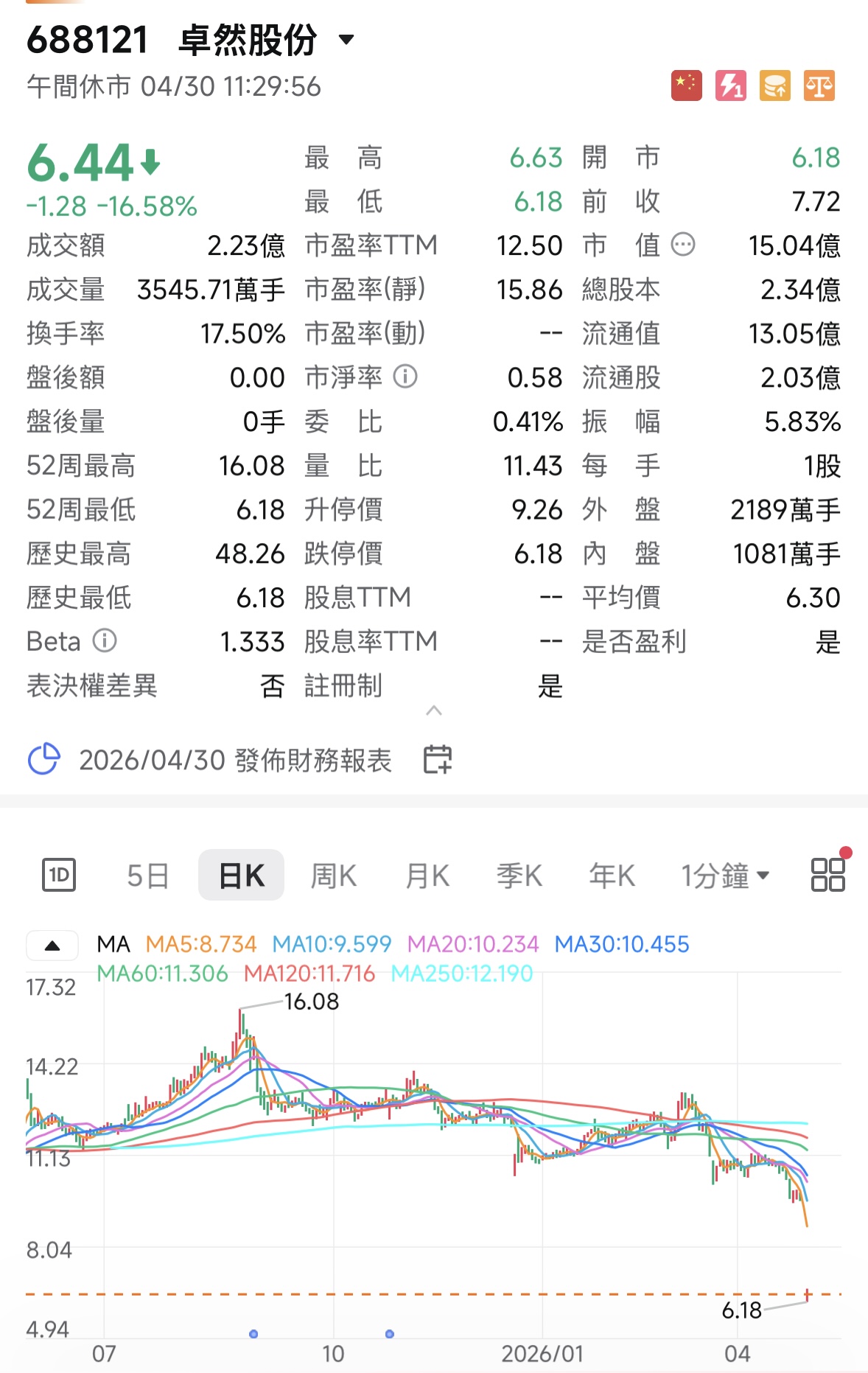Collapse stock details with the chevron arrow
This screenshot has height=1373, width=868.
coord(434,711)
